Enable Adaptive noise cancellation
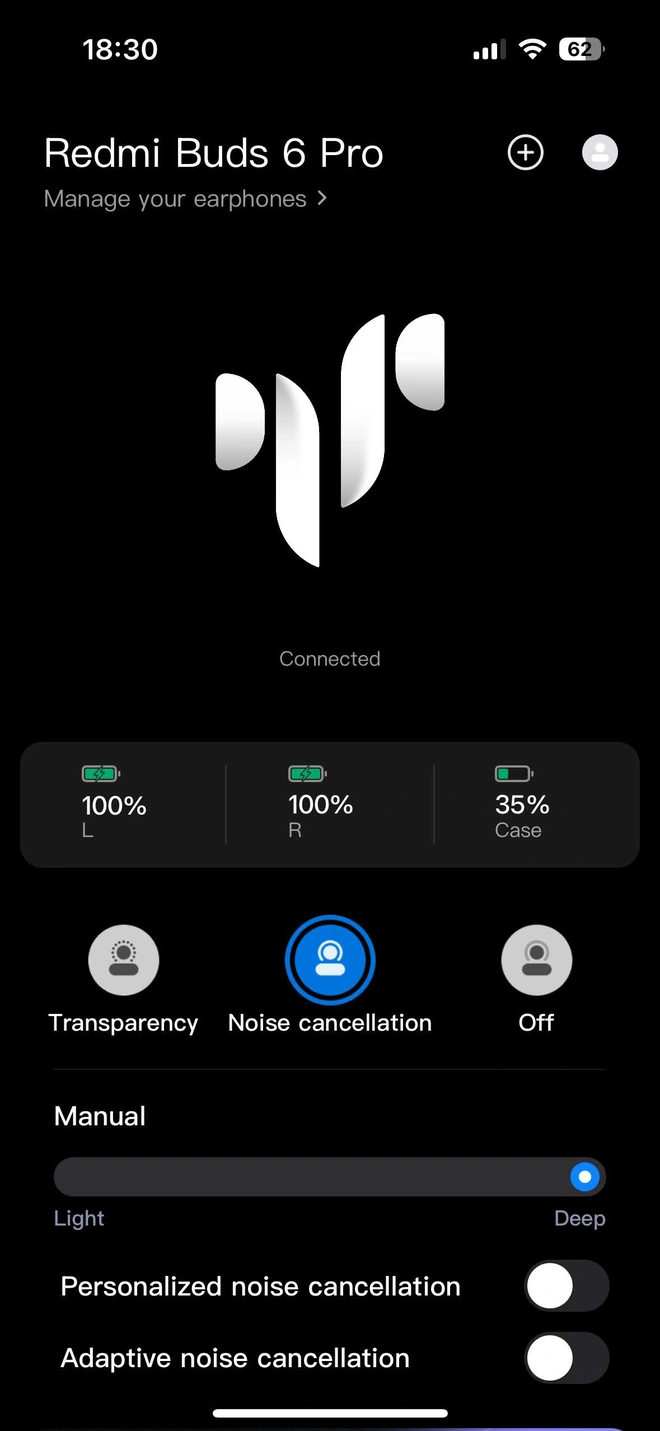Screen dimensions: 660x1431 tap(566, 1358)
